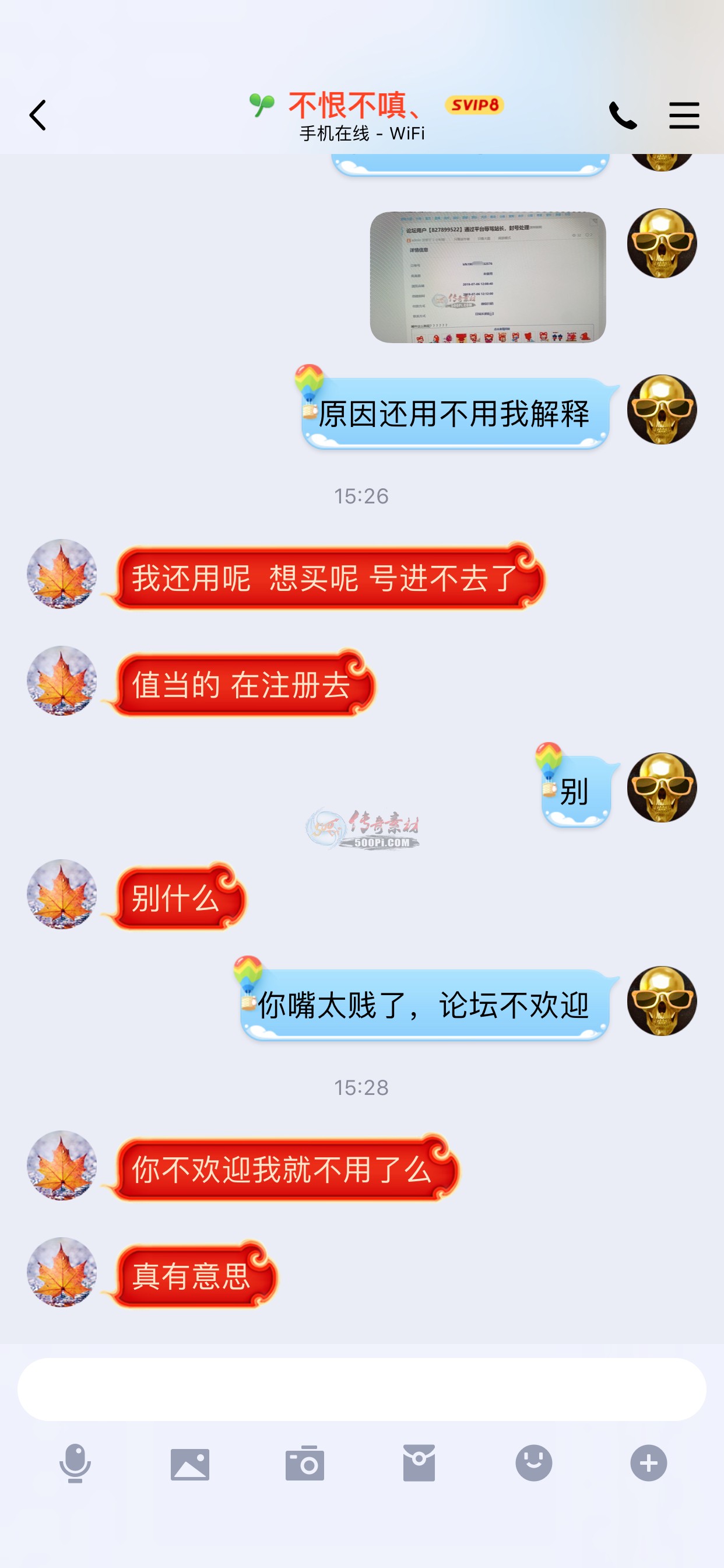Open more options with the plus icon
The width and height of the screenshot is (724, 1568).
649,1464
